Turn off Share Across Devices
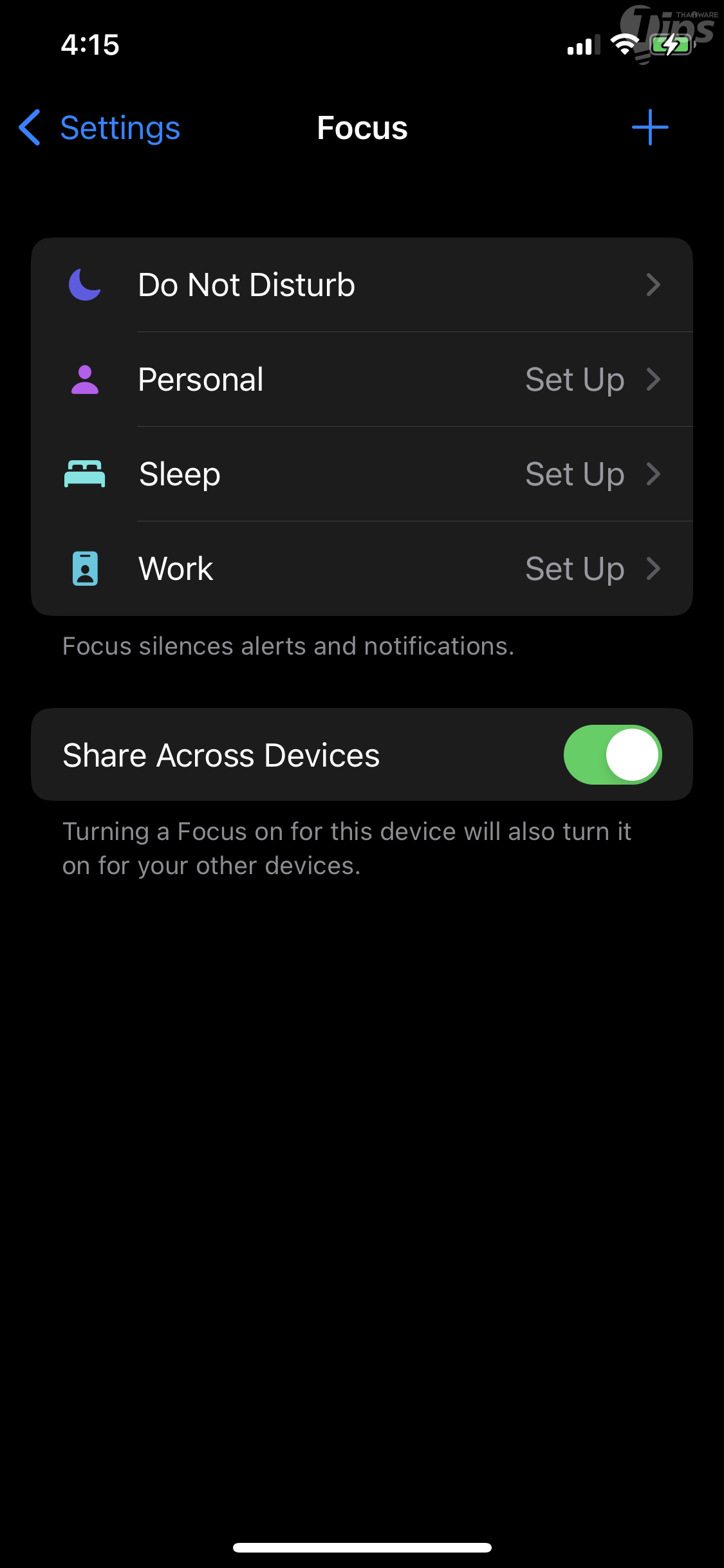724x1568 pixels. 612,755
